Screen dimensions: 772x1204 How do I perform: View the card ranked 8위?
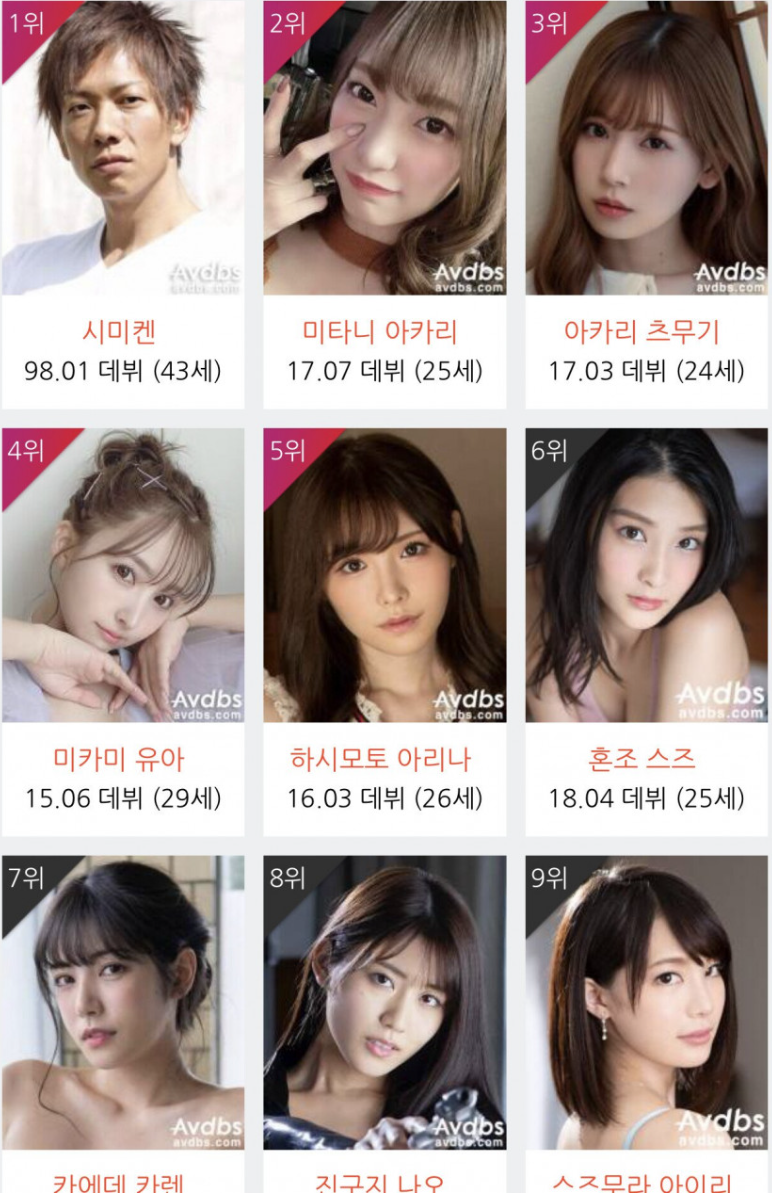tap(384, 1010)
